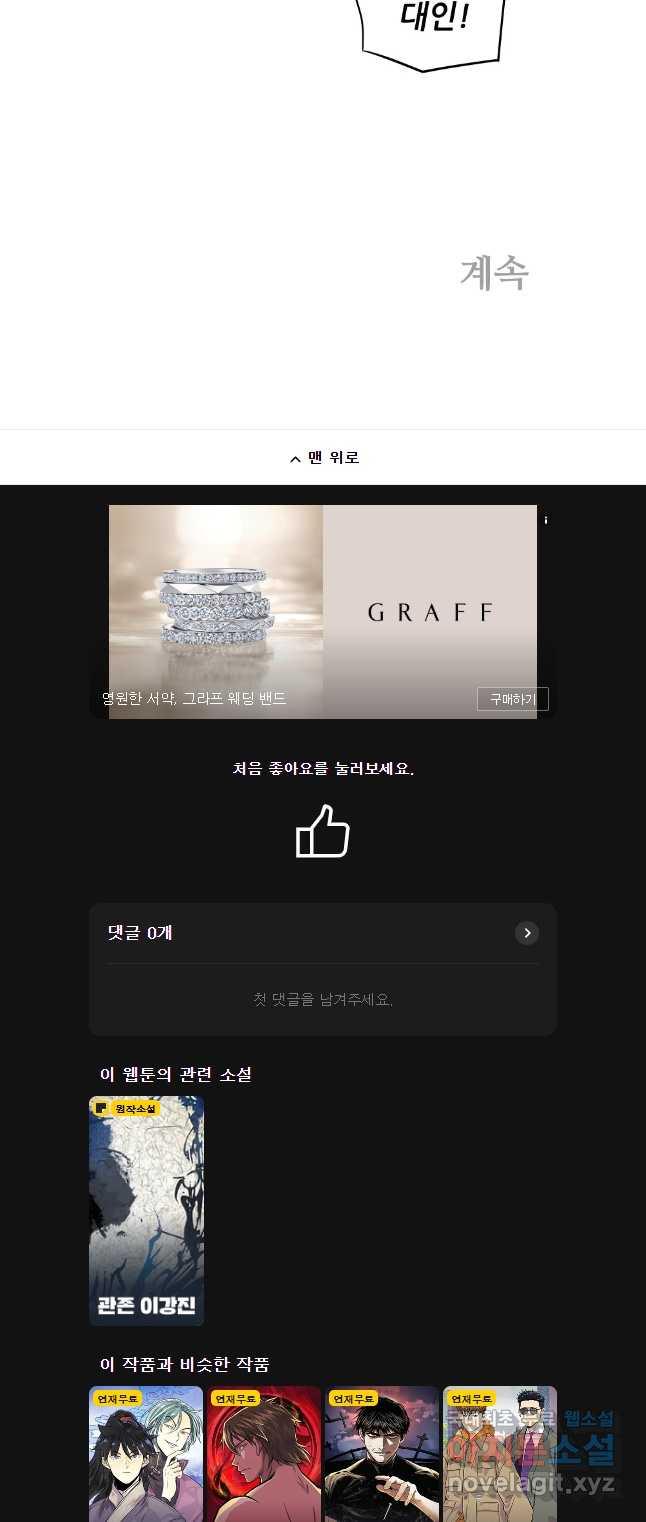Tap 첫 댓글을 남겨주세요 to leave a comment
This screenshot has width=646, height=1522.
click(322, 999)
